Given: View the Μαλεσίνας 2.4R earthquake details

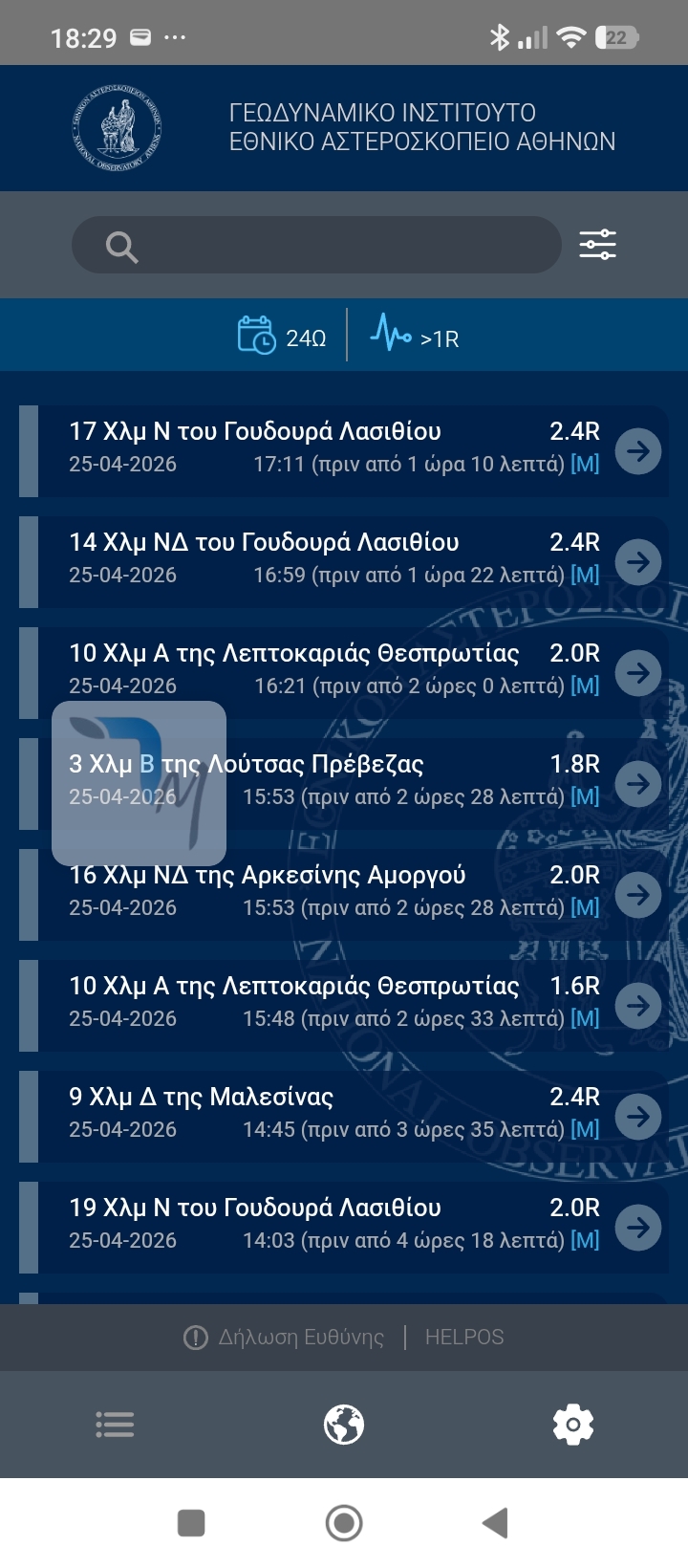Looking at the screenshot, I should coord(637,1117).
